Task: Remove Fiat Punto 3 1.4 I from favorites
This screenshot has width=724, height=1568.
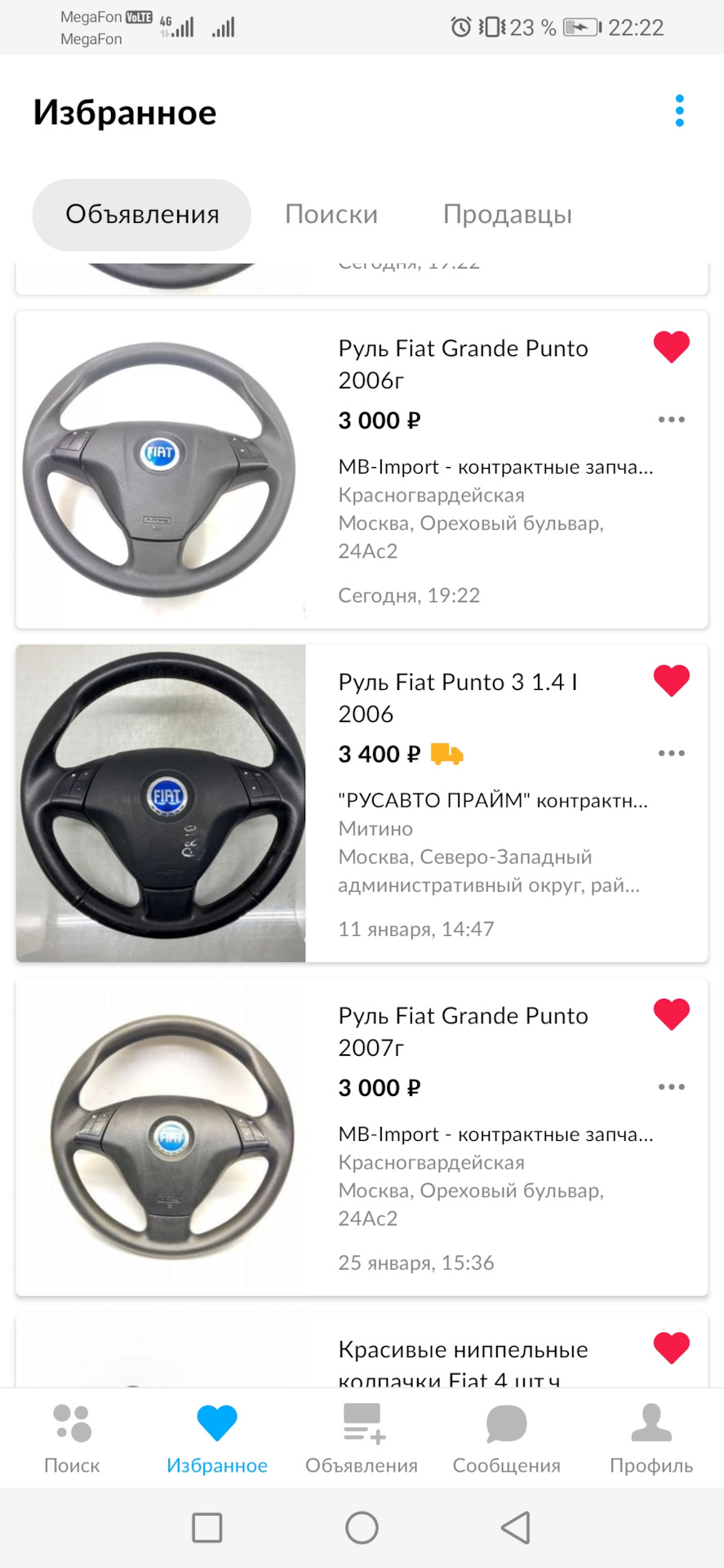Action: point(672,680)
